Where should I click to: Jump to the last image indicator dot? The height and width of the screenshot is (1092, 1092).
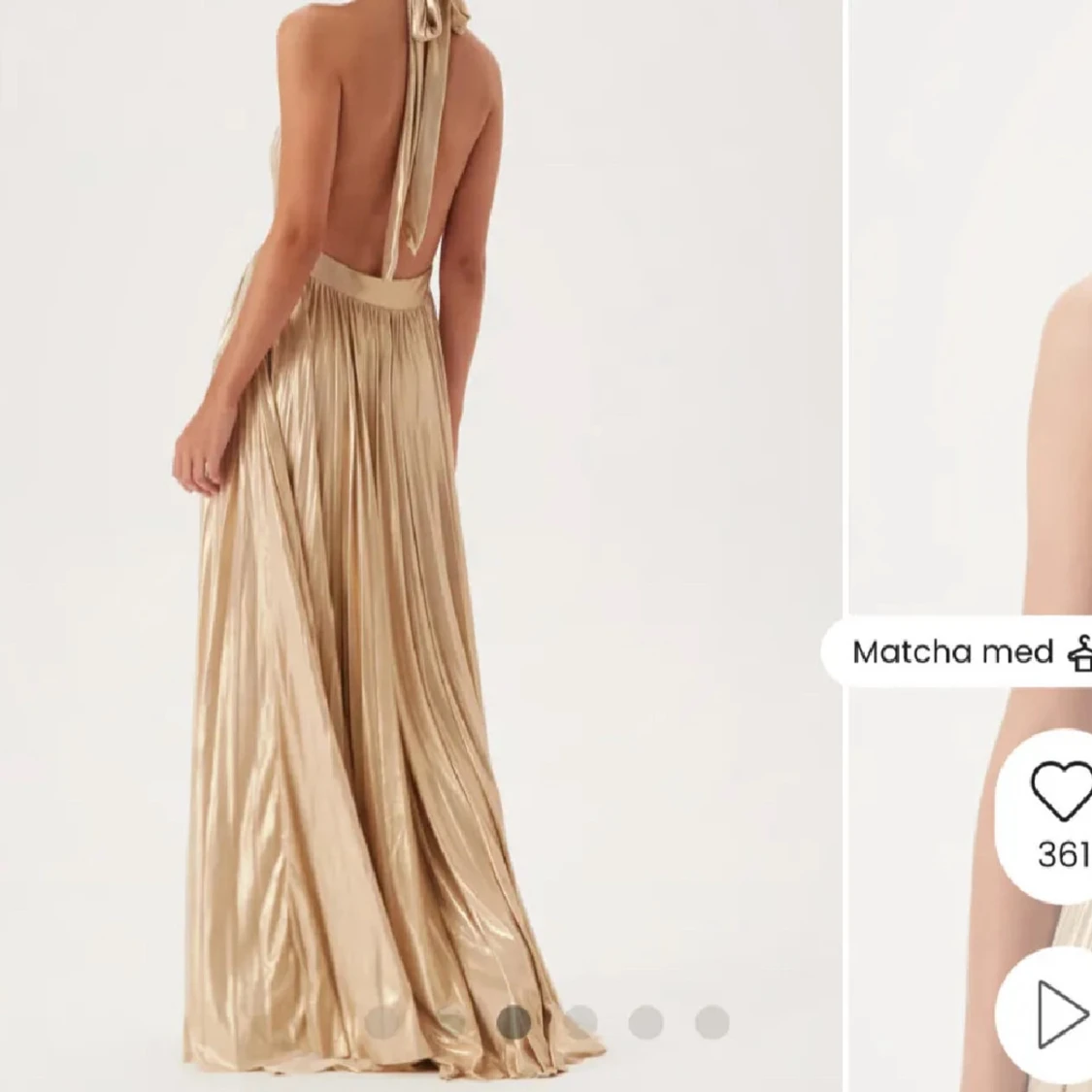coord(711,1023)
